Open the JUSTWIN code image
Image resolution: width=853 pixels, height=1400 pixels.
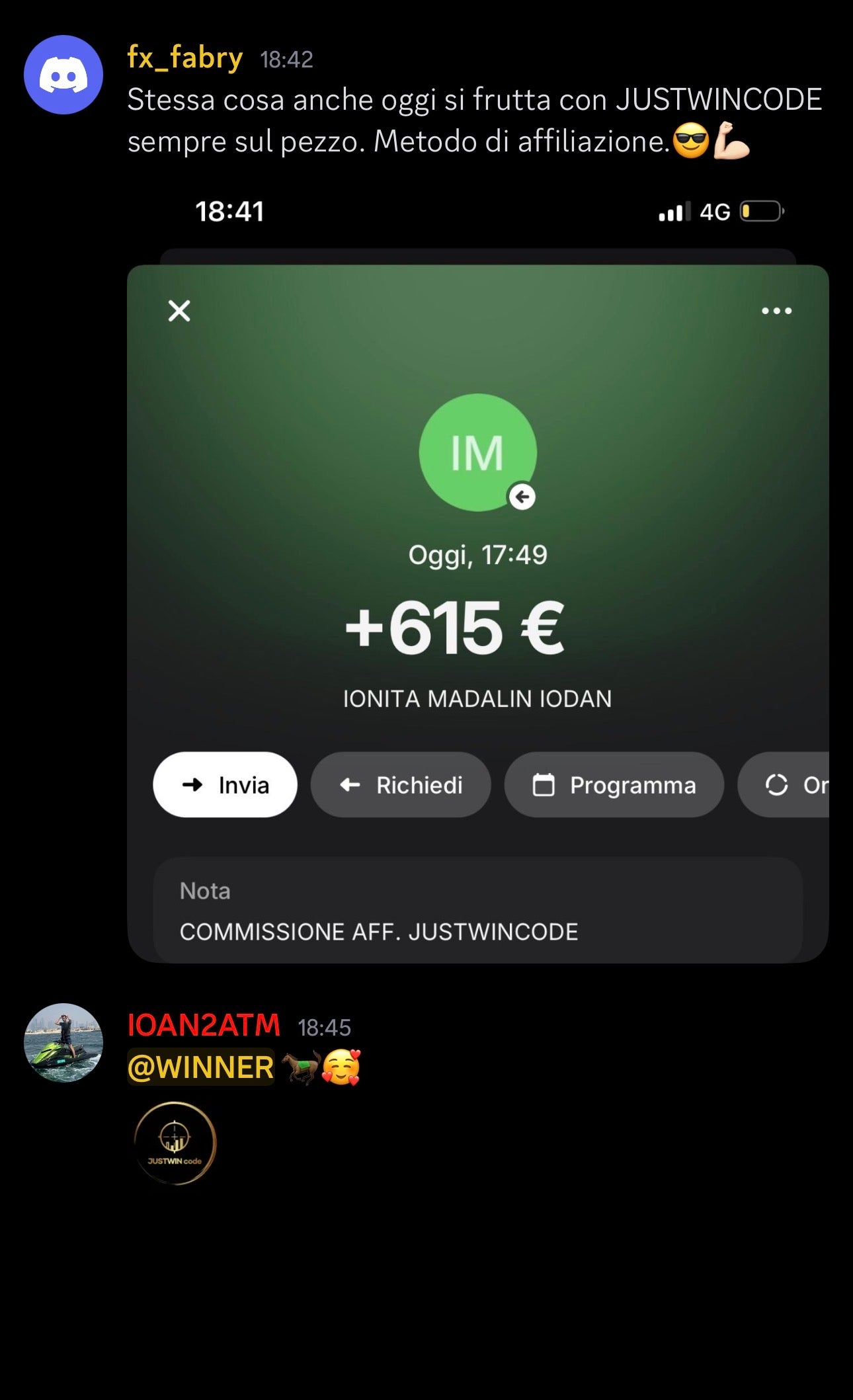(x=175, y=1143)
